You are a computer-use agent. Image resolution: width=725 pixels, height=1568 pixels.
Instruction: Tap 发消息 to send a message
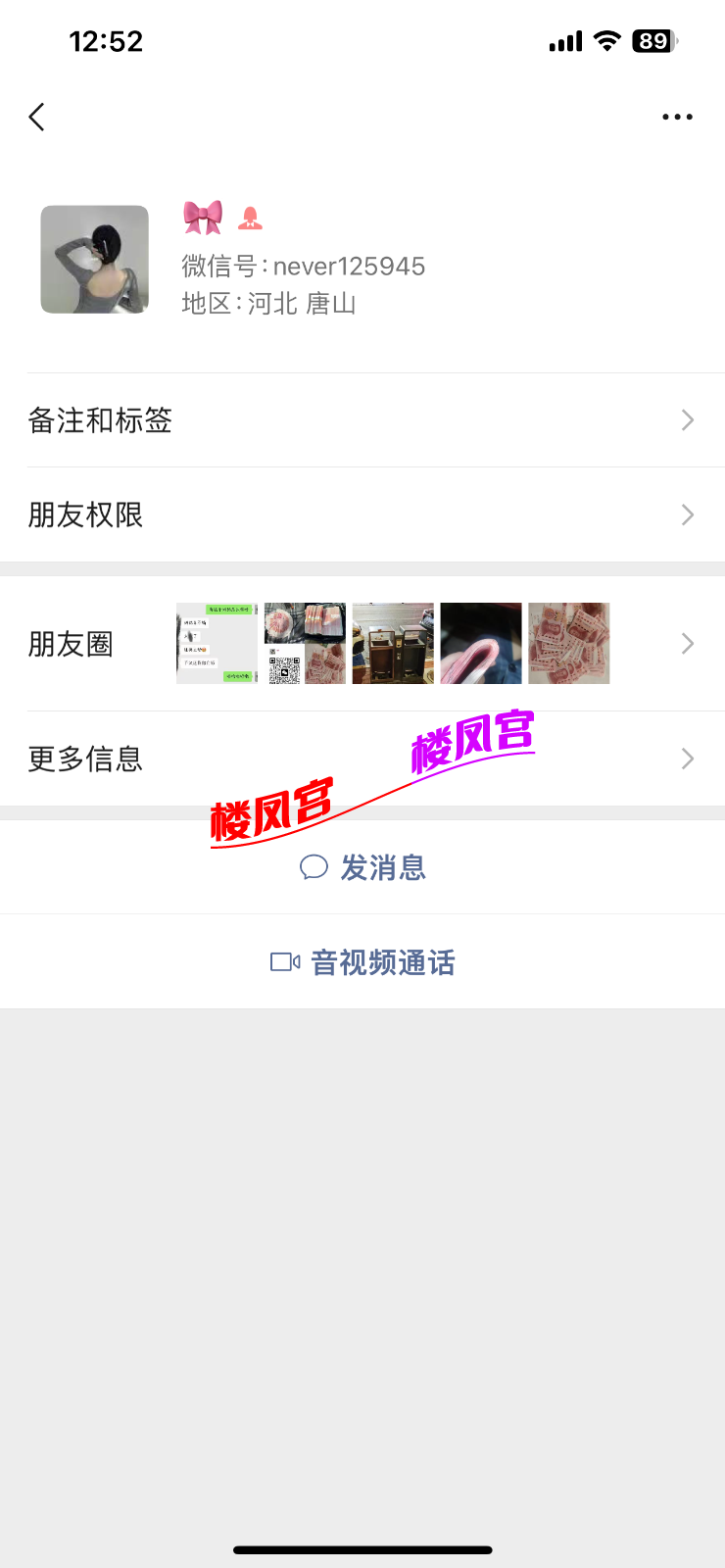(362, 867)
